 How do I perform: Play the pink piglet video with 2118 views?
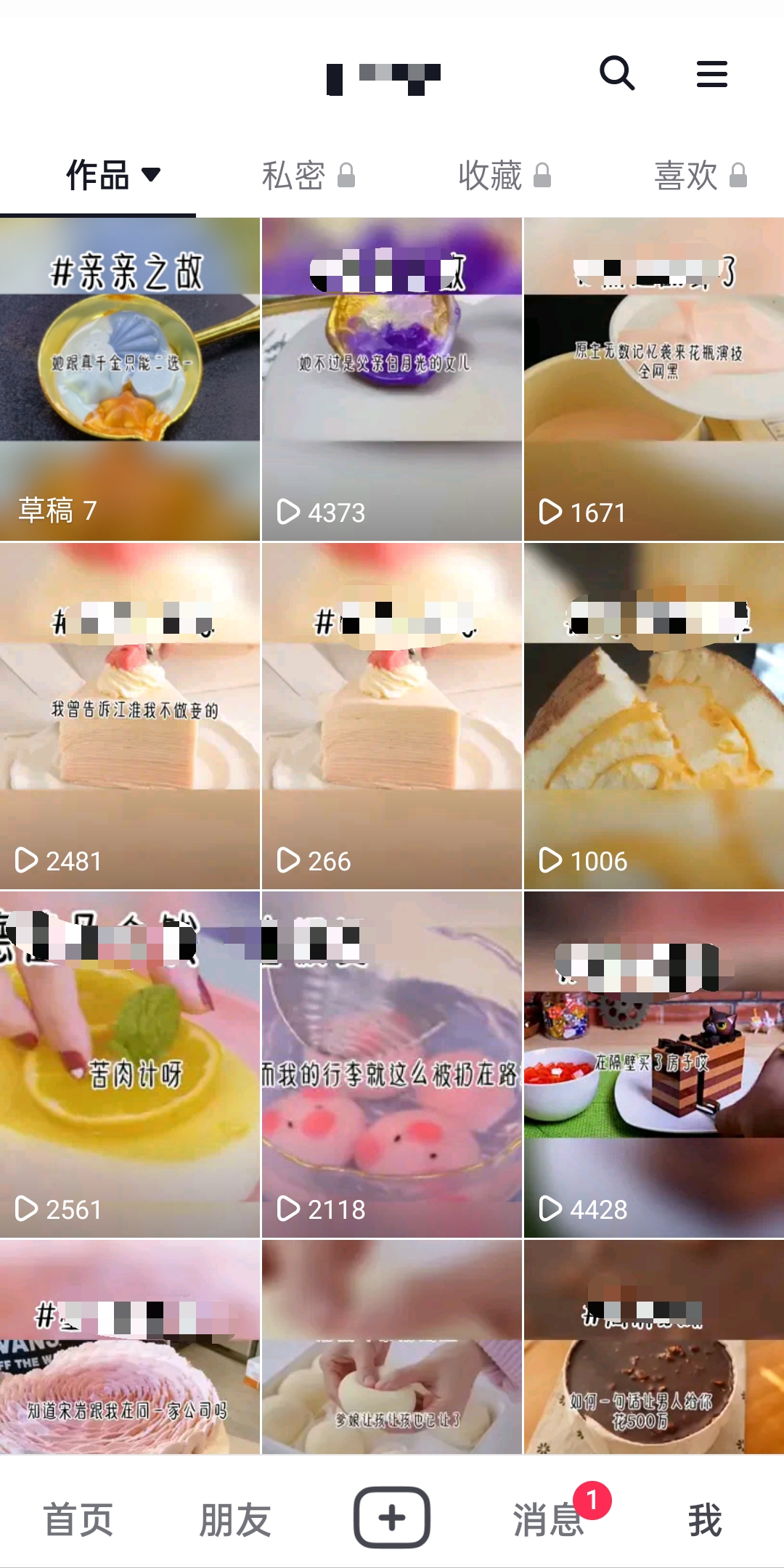pyautogui.click(x=391, y=1064)
